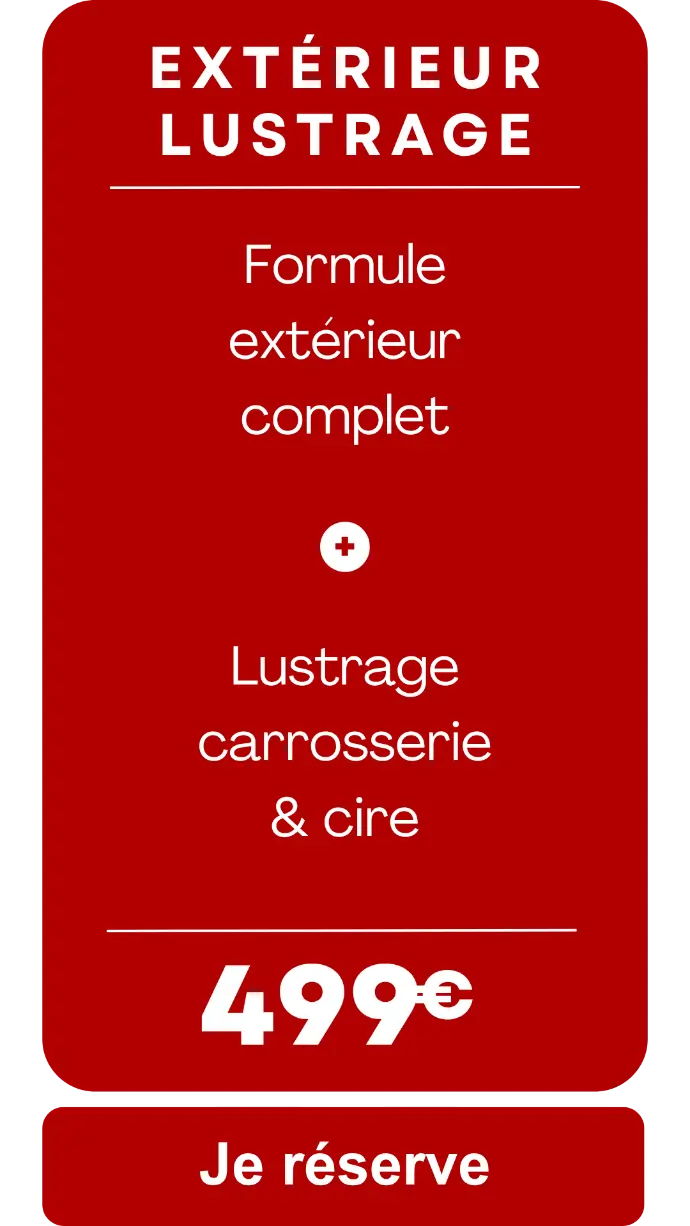Tap the Je réserve button
This screenshot has width=690, height=1226.
pos(344,1165)
